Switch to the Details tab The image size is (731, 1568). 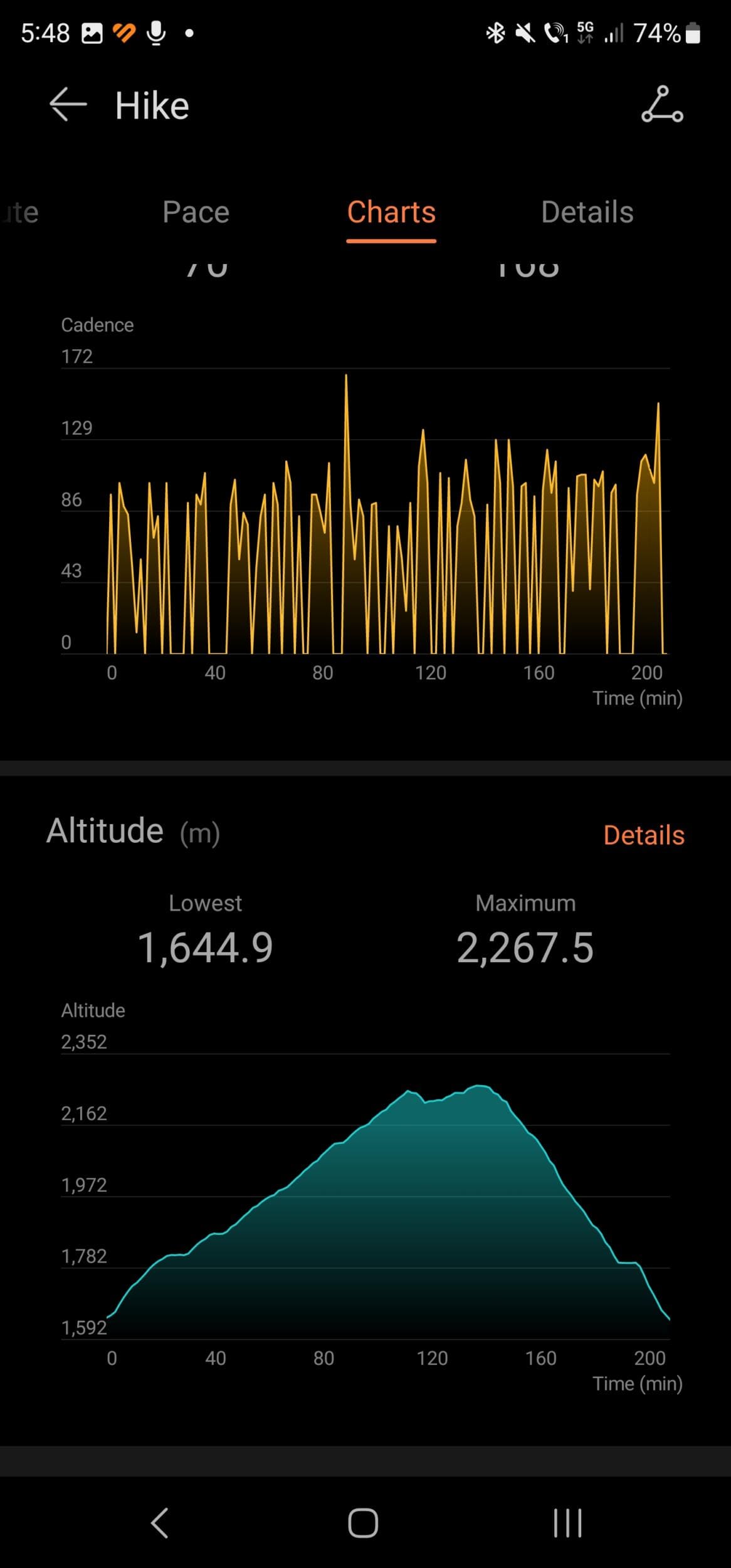pos(587,212)
